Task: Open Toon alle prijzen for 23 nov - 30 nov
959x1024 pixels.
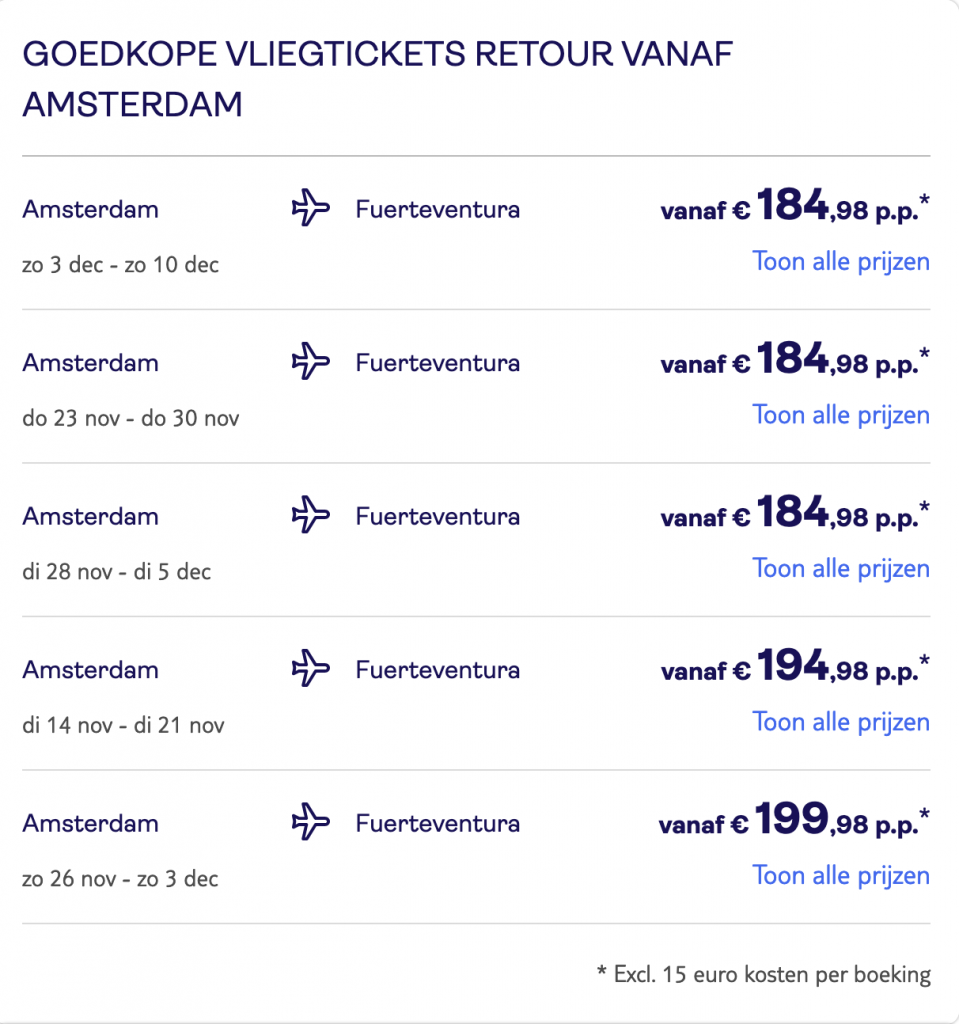Action: pos(841,415)
